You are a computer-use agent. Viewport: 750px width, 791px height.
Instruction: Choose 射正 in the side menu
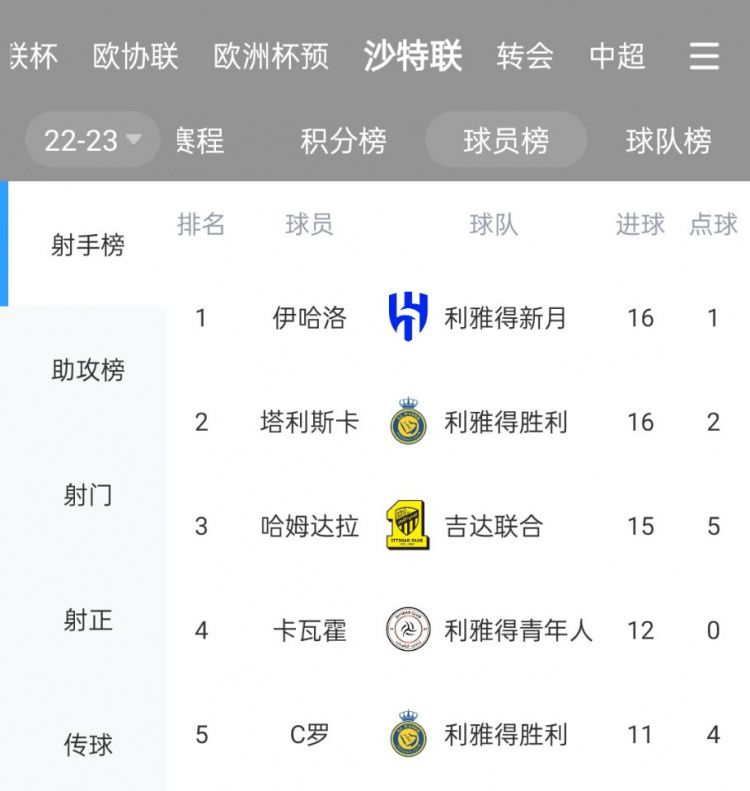(88, 620)
